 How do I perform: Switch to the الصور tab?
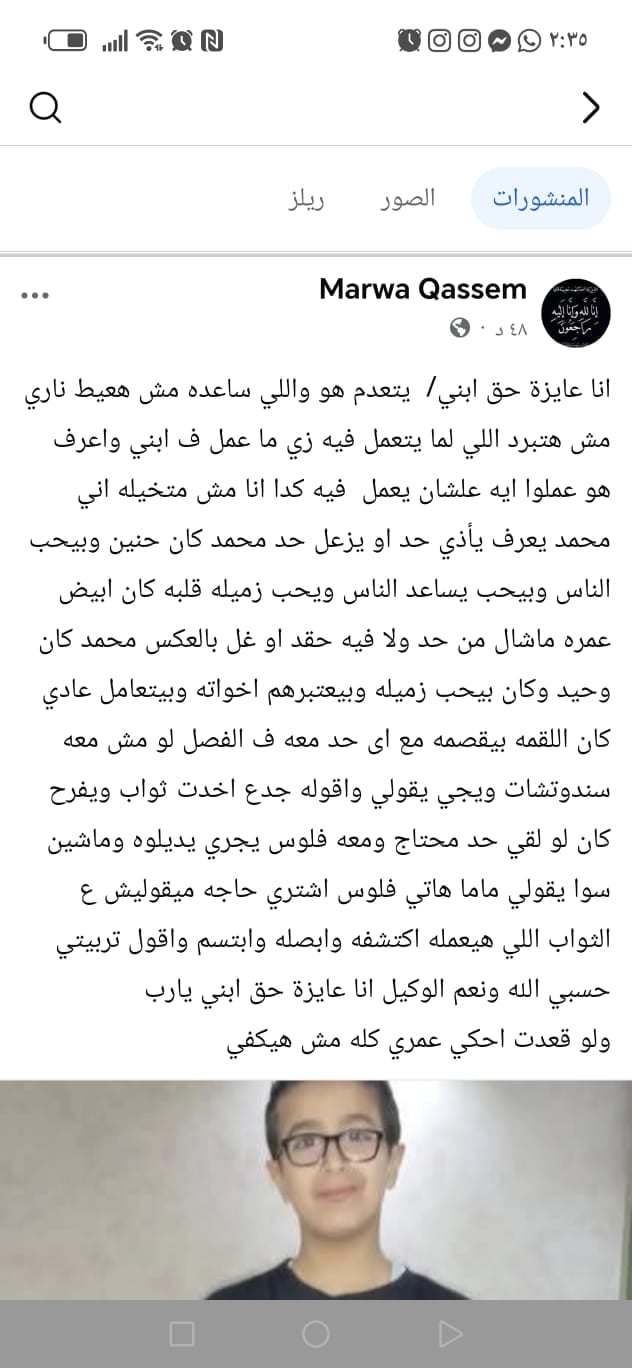pyautogui.click(x=407, y=198)
